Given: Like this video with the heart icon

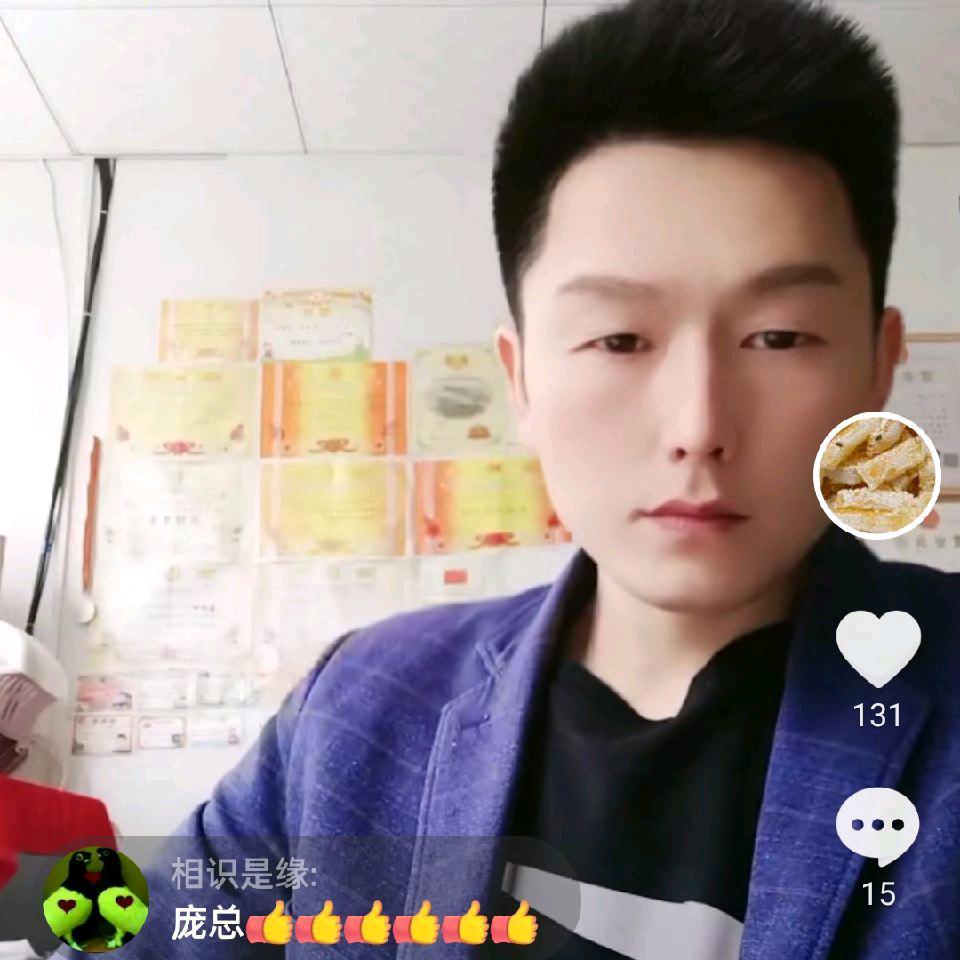Looking at the screenshot, I should pyautogui.click(x=878, y=647).
